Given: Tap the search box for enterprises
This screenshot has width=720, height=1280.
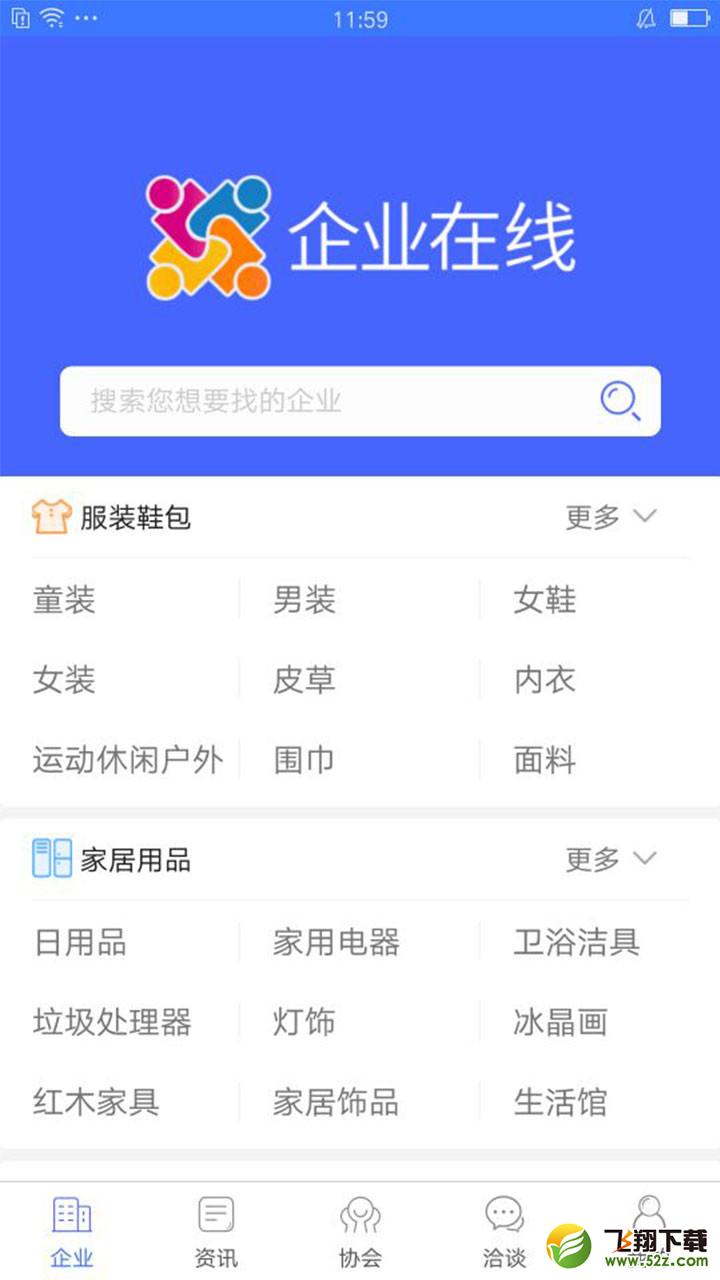Looking at the screenshot, I should pyautogui.click(x=360, y=401).
